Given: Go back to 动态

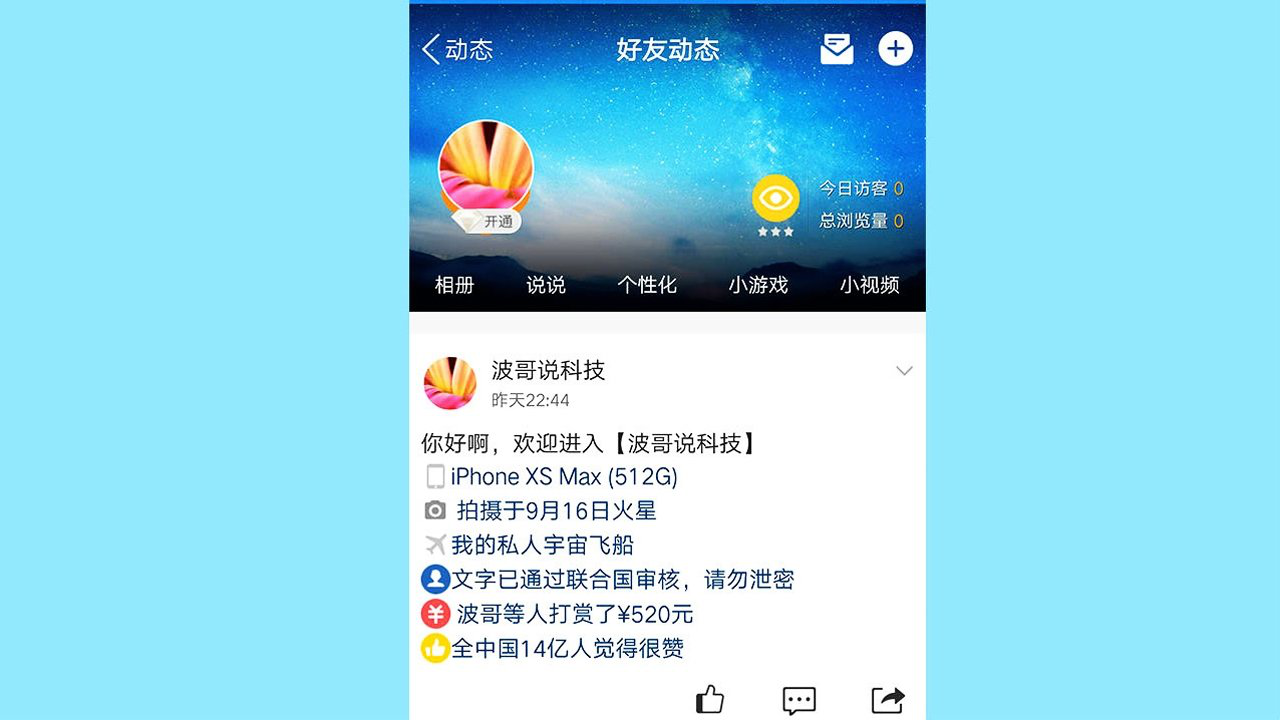Looking at the screenshot, I should (457, 49).
